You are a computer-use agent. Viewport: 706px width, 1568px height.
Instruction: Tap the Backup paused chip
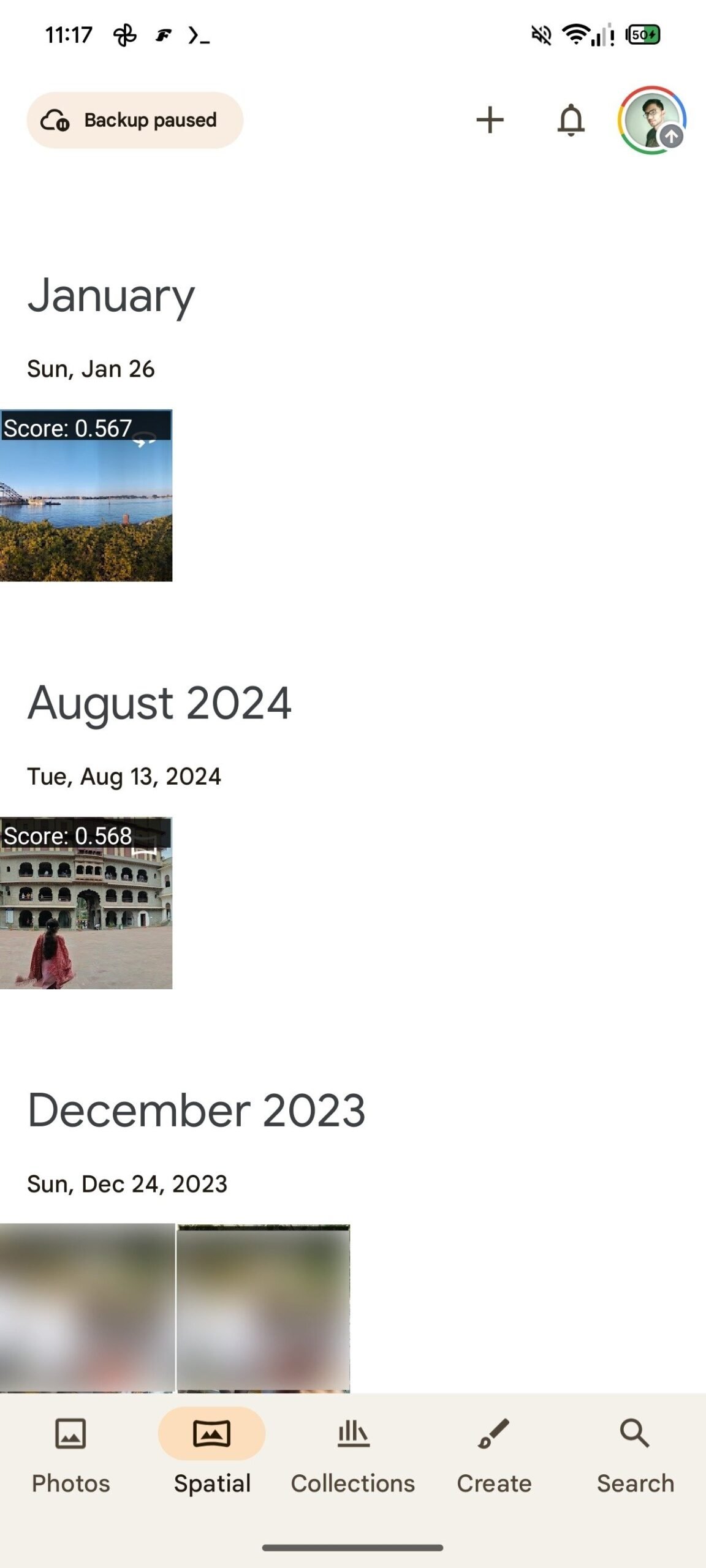click(x=135, y=120)
